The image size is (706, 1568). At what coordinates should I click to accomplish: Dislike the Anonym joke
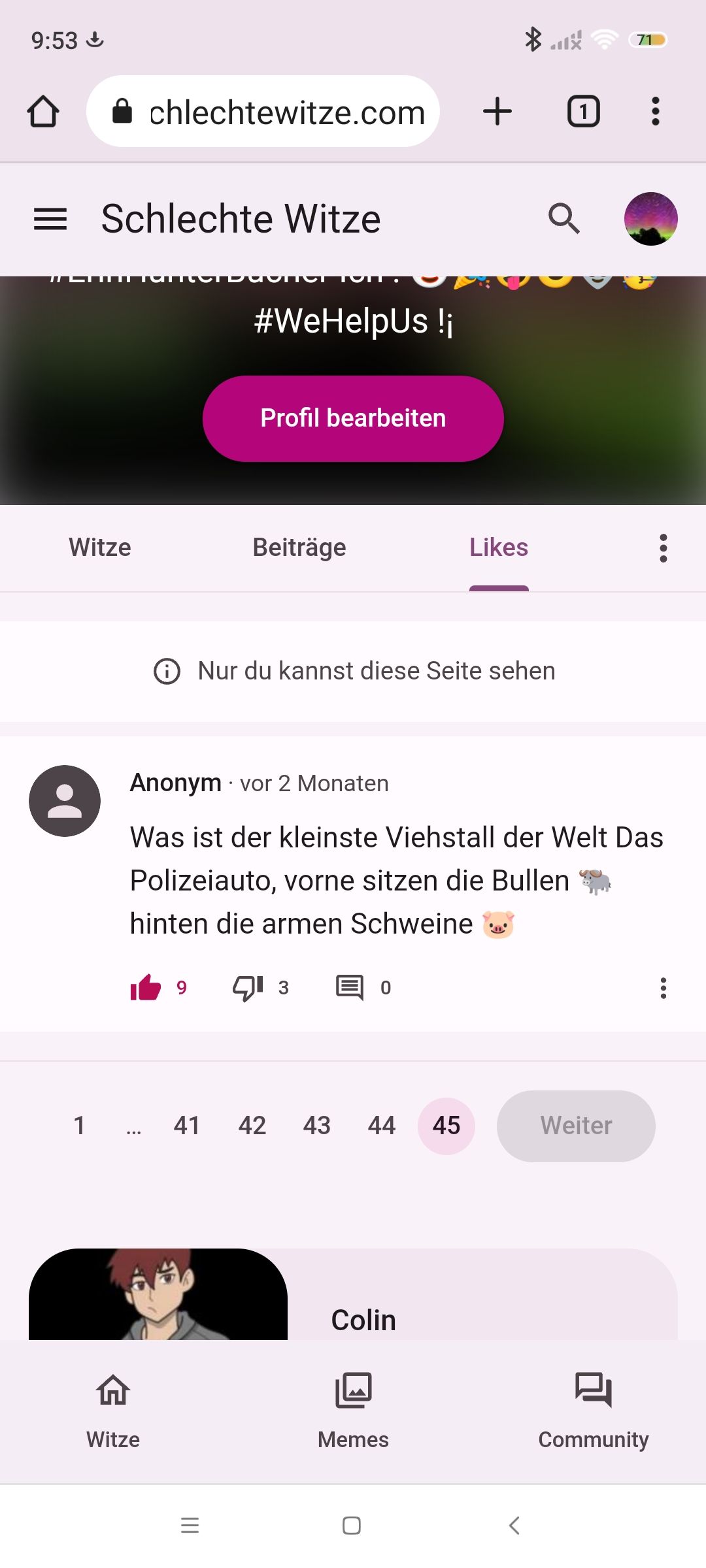248,987
